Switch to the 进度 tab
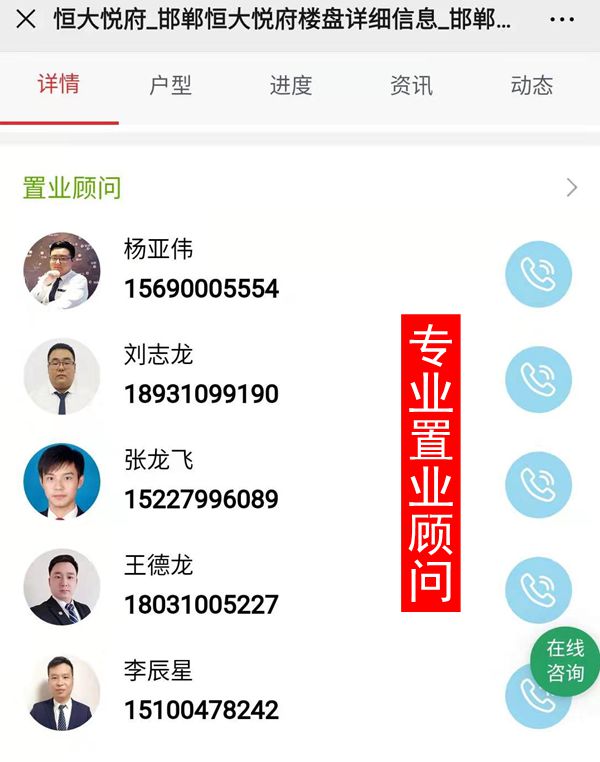Image resolution: width=600 pixels, height=762 pixels. pos(291,85)
